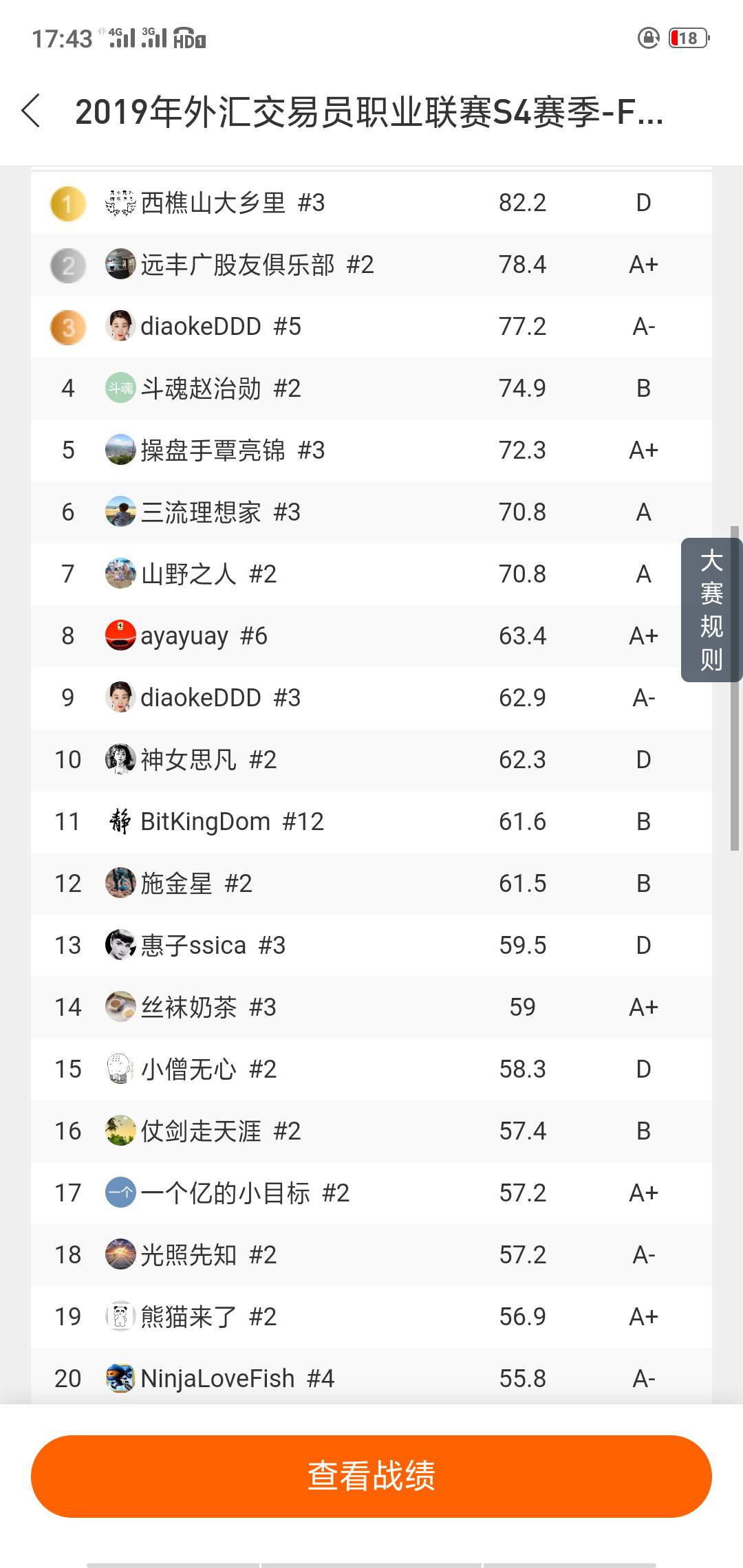Image resolution: width=743 pixels, height=1568 pixels.
Task: Open the 神女思凡 #2 entry
Action: tap(371, 760)
